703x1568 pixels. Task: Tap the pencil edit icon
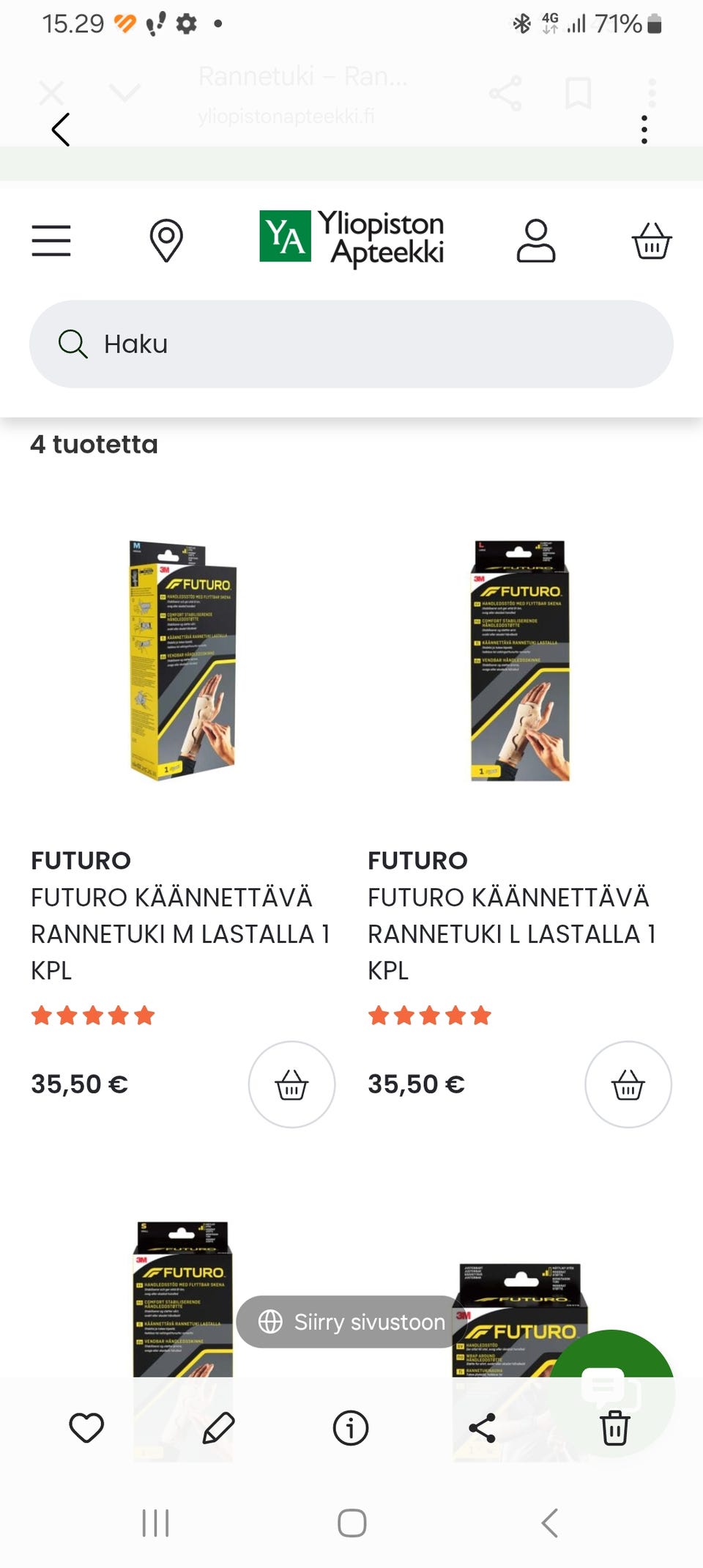click(x=217, y=1427)
